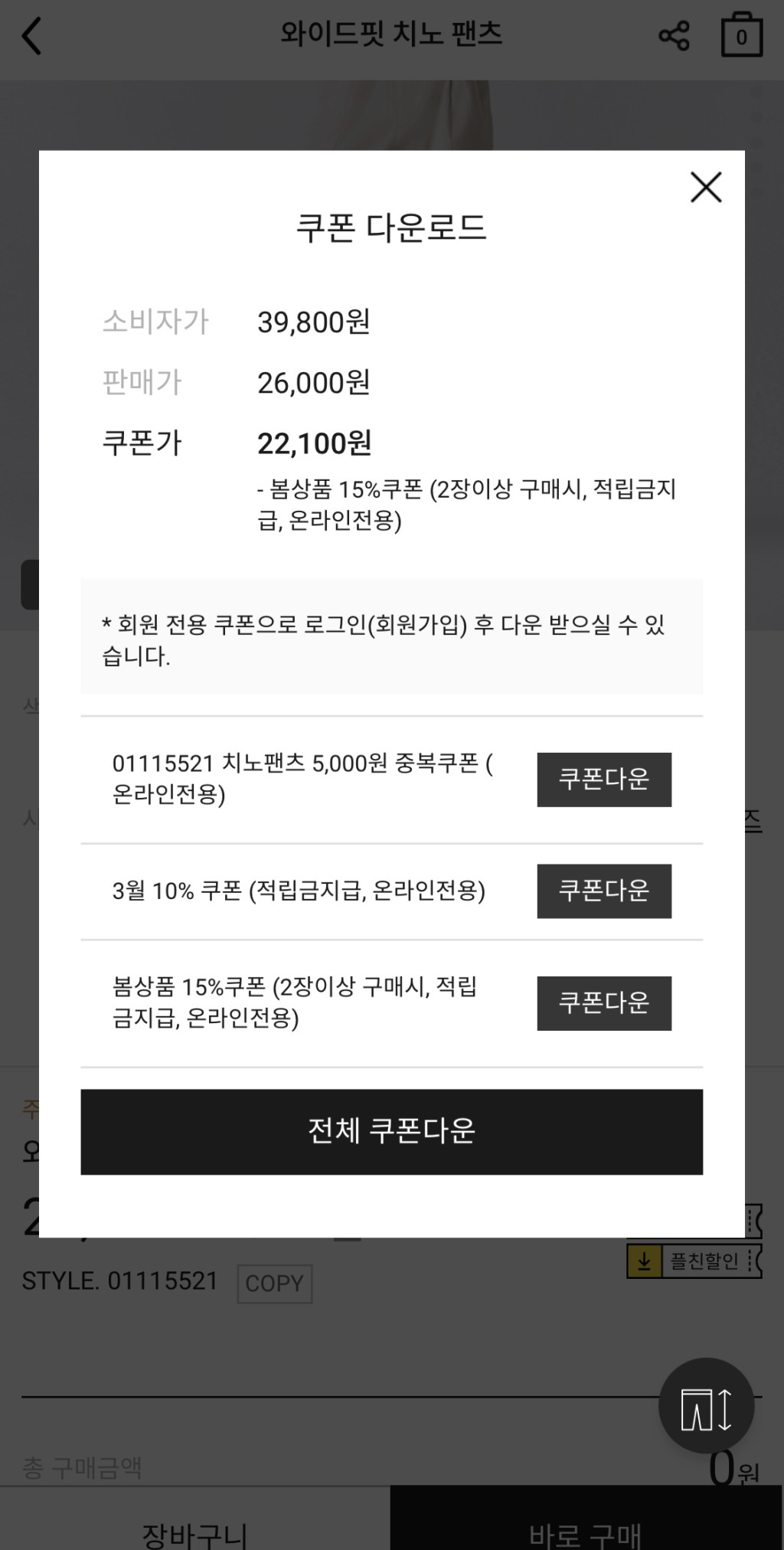Download the 치노팬츠 5,000원 중복쿠폰
This screenshot has height=1550, width=784.
603,779
